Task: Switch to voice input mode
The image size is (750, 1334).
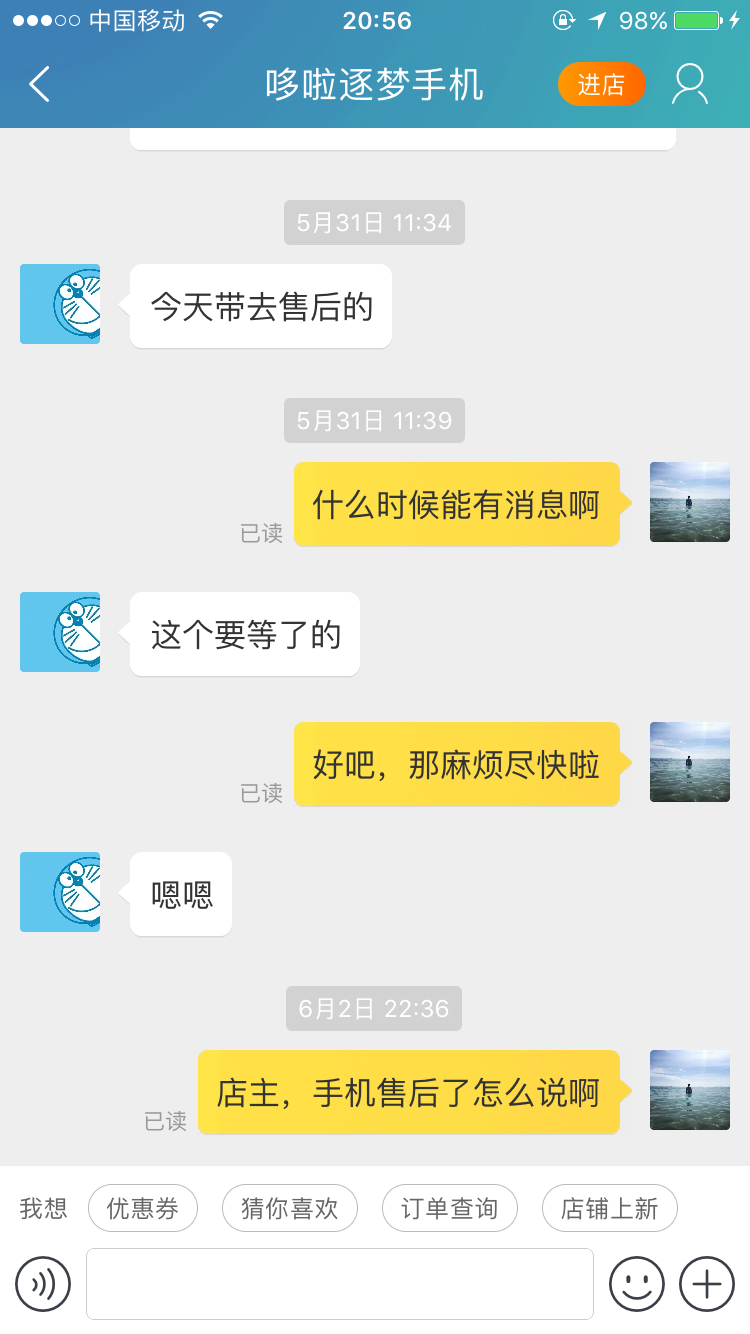Action: pyautogui.click(x=43, y=1284)
